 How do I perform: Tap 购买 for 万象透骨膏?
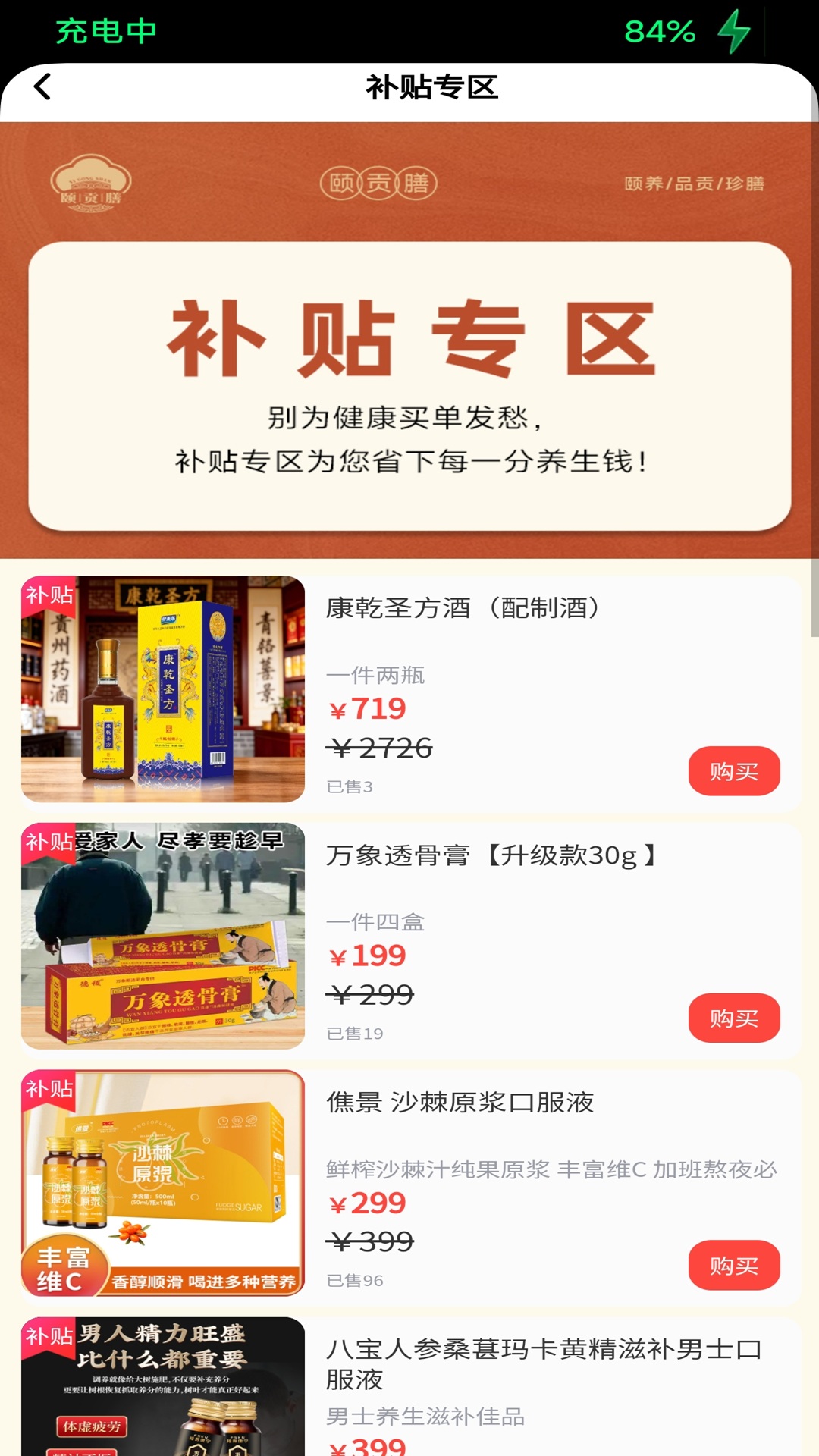733,1018
